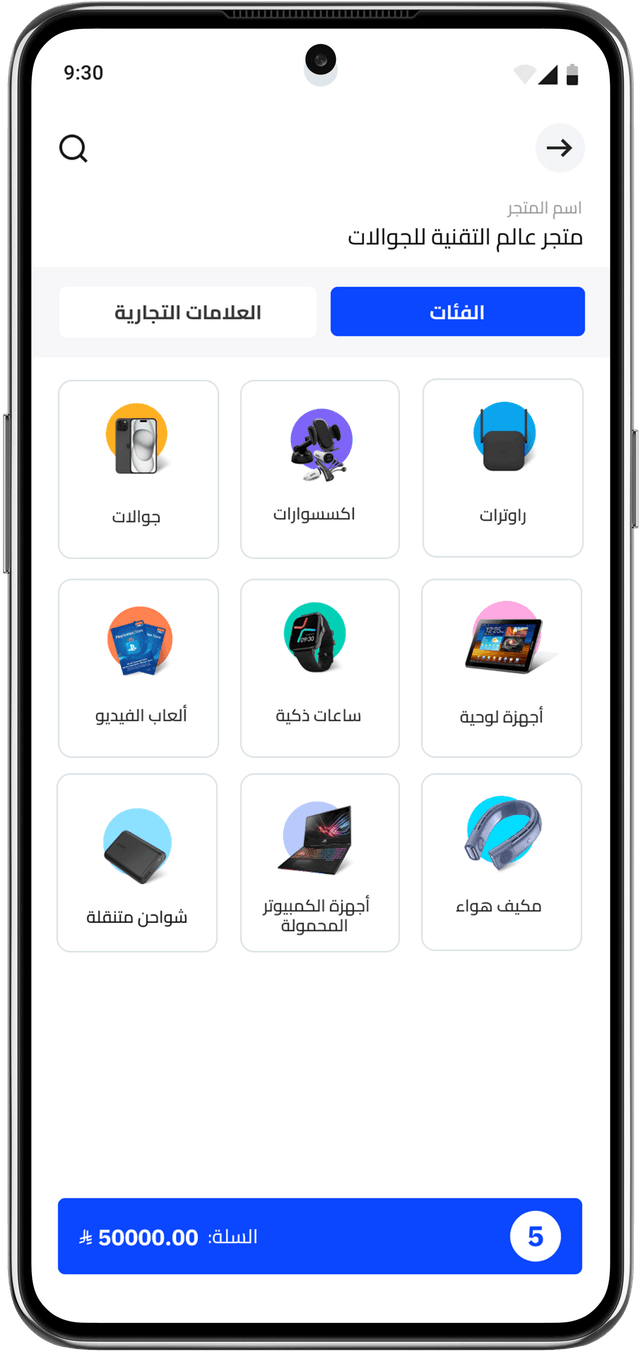This screenshot has width=640, height=1353.
Task: Browse the ساعات ذكية category
Action: click(320, 668)
